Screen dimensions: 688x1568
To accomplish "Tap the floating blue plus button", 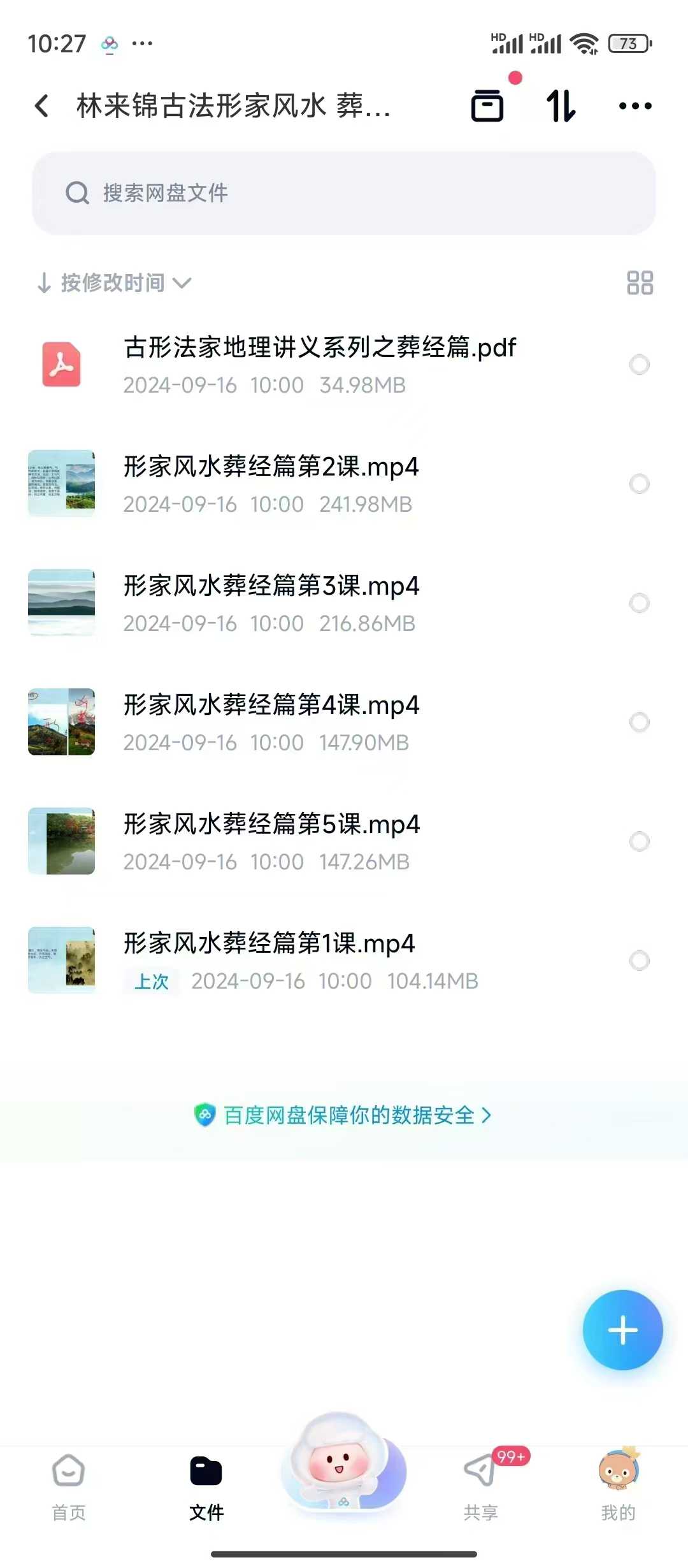I will click(622, 1330).
